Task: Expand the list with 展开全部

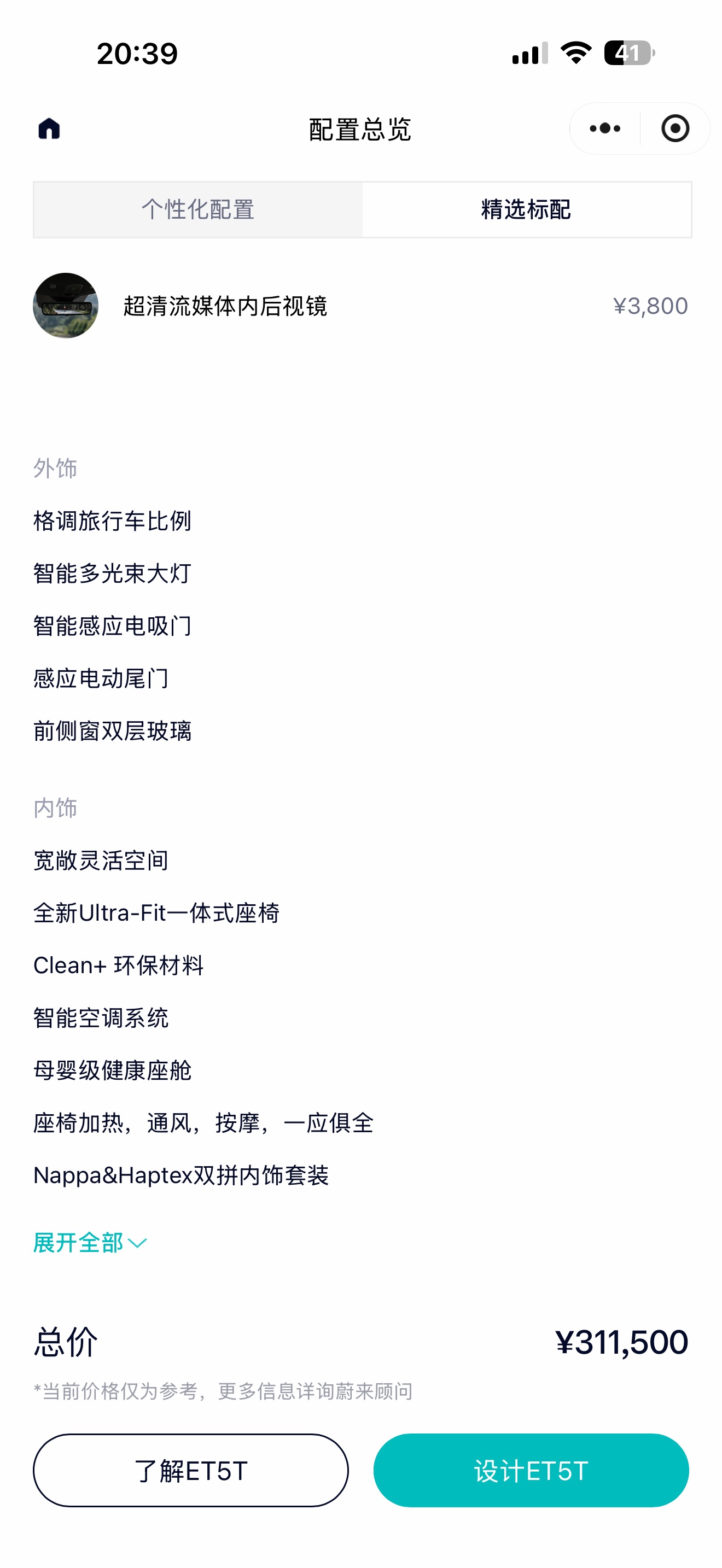Action: (x=90, y=1242)
